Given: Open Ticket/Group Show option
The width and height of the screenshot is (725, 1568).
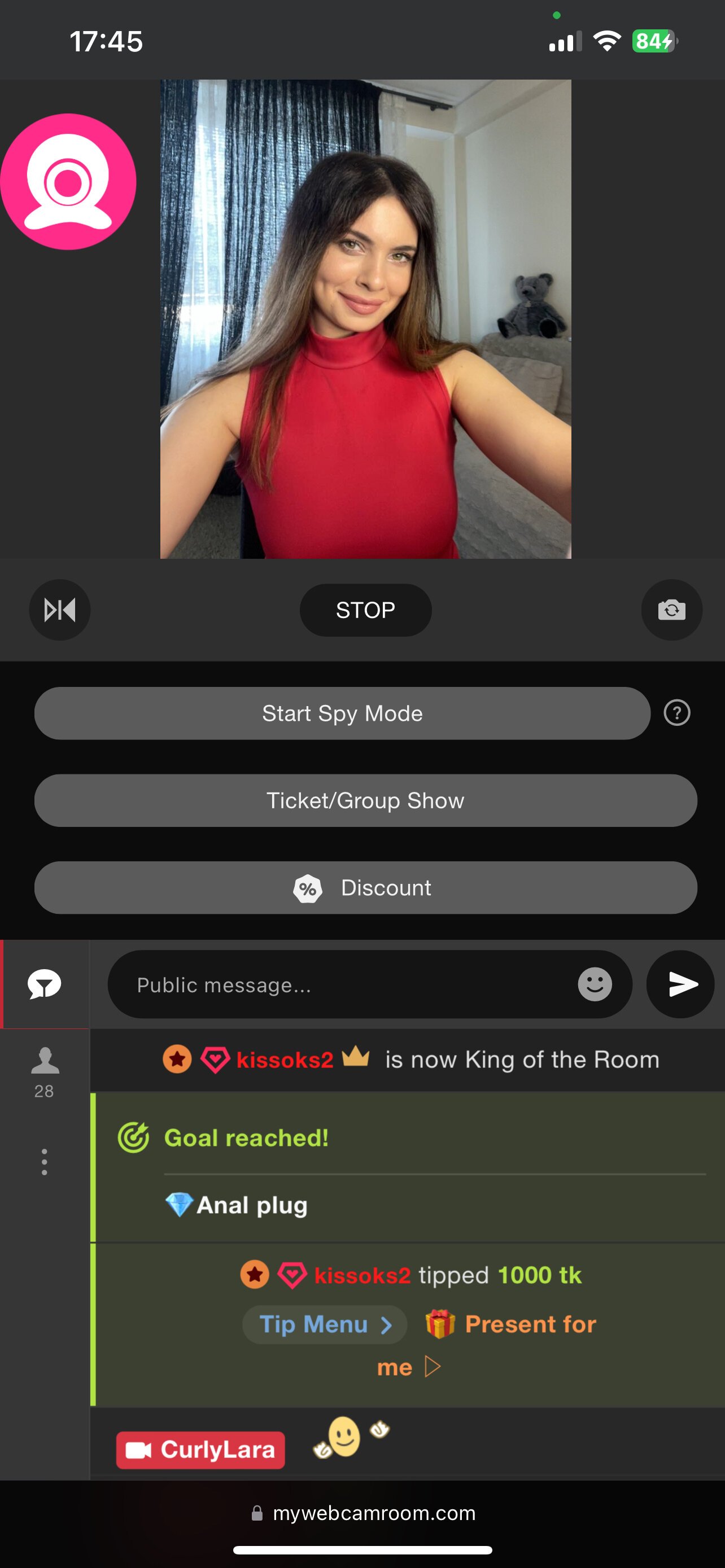Looking at the screenshot, I should click(365, 800).
